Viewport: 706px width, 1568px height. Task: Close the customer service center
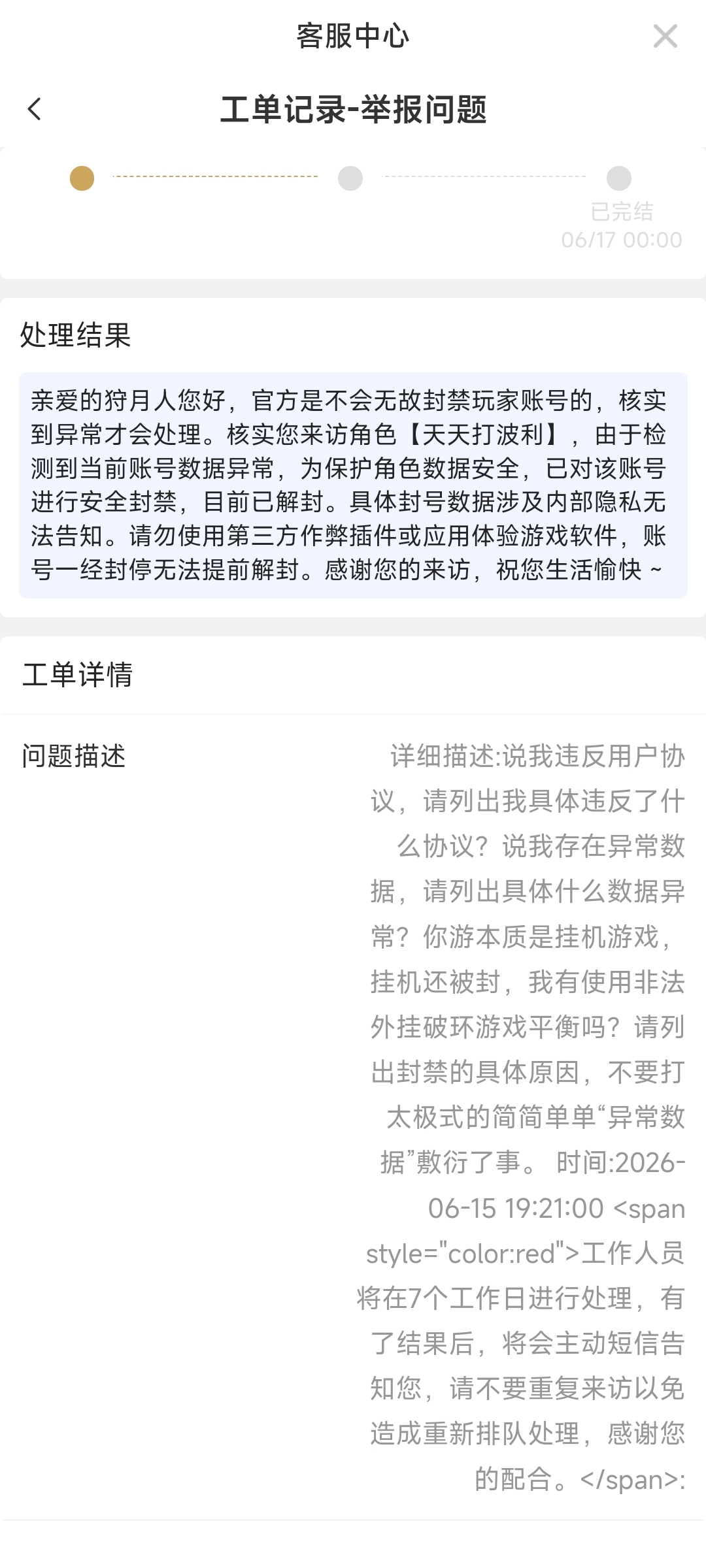tap(665, 36)
